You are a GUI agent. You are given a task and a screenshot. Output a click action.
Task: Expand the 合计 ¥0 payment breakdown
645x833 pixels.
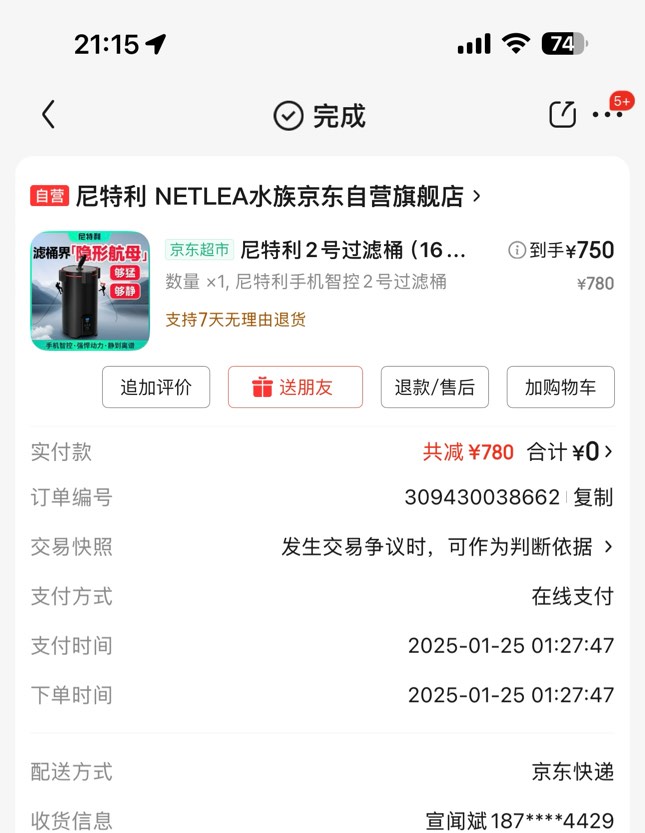point(570,452)
